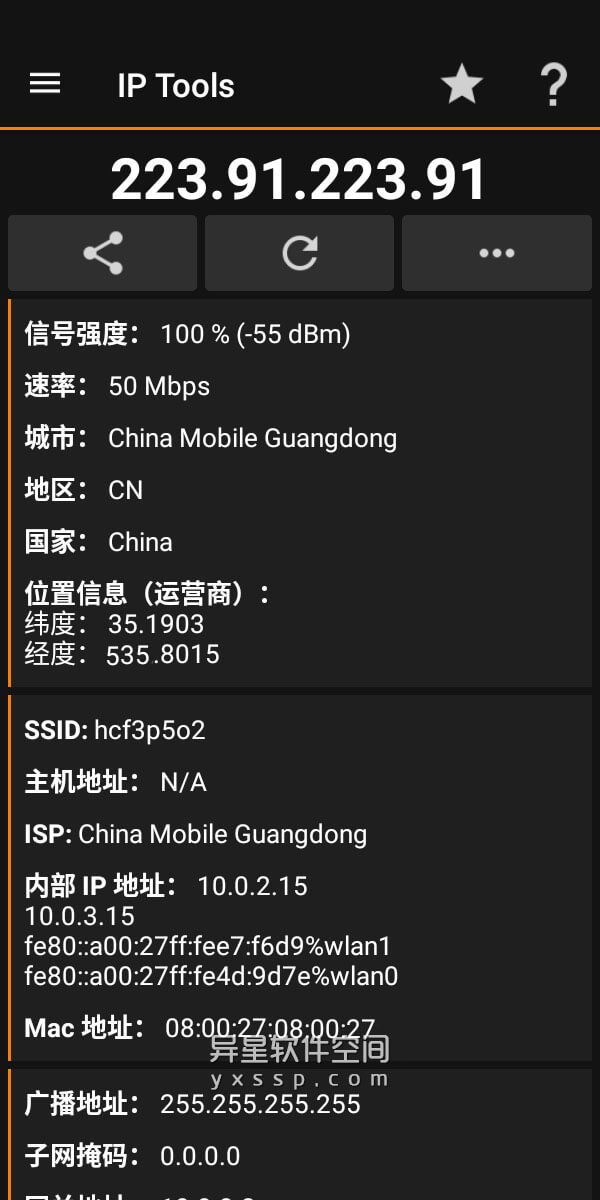
Task: Tap the star favorite icon
Action: 462,85
